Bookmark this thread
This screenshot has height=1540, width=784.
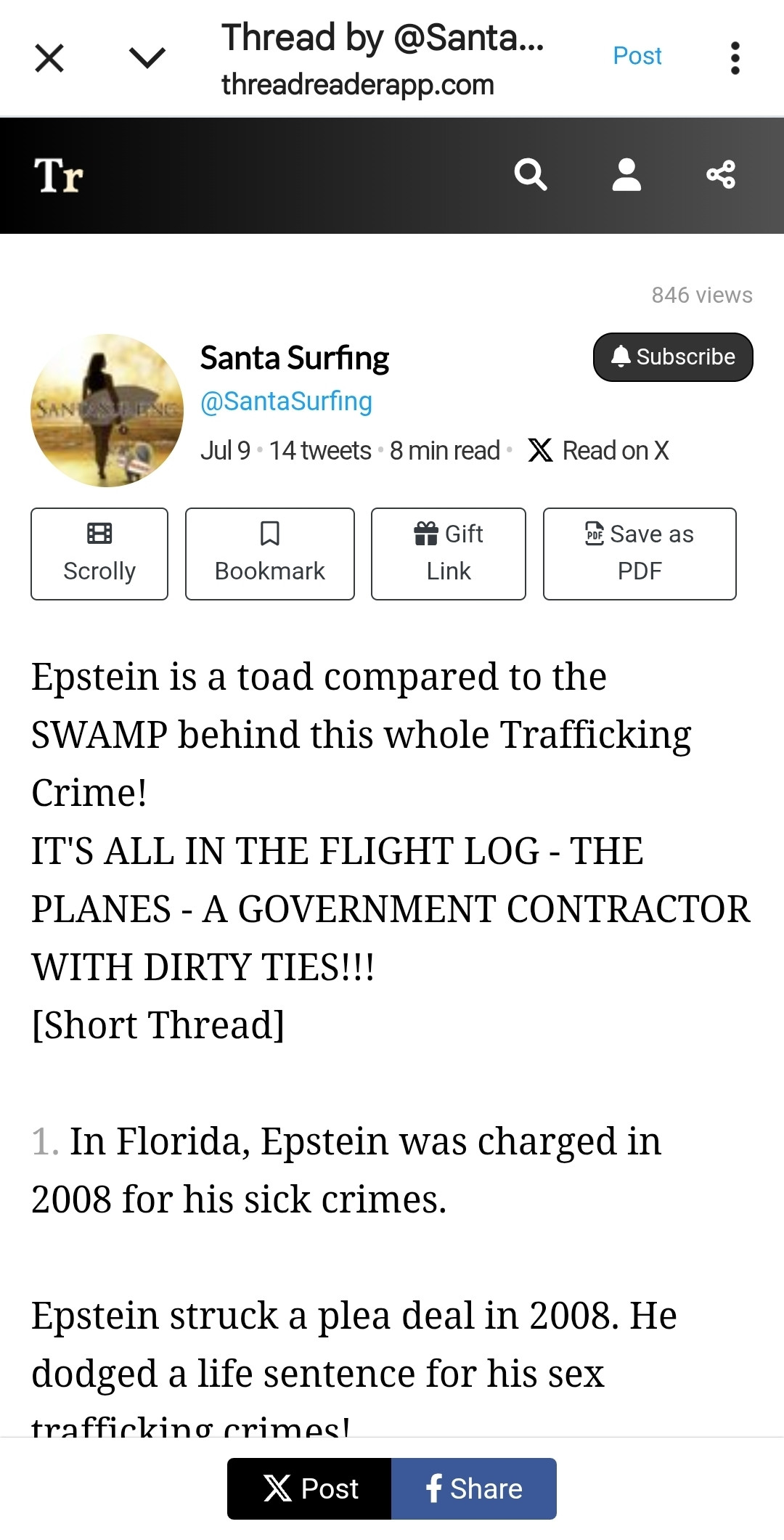270,554
